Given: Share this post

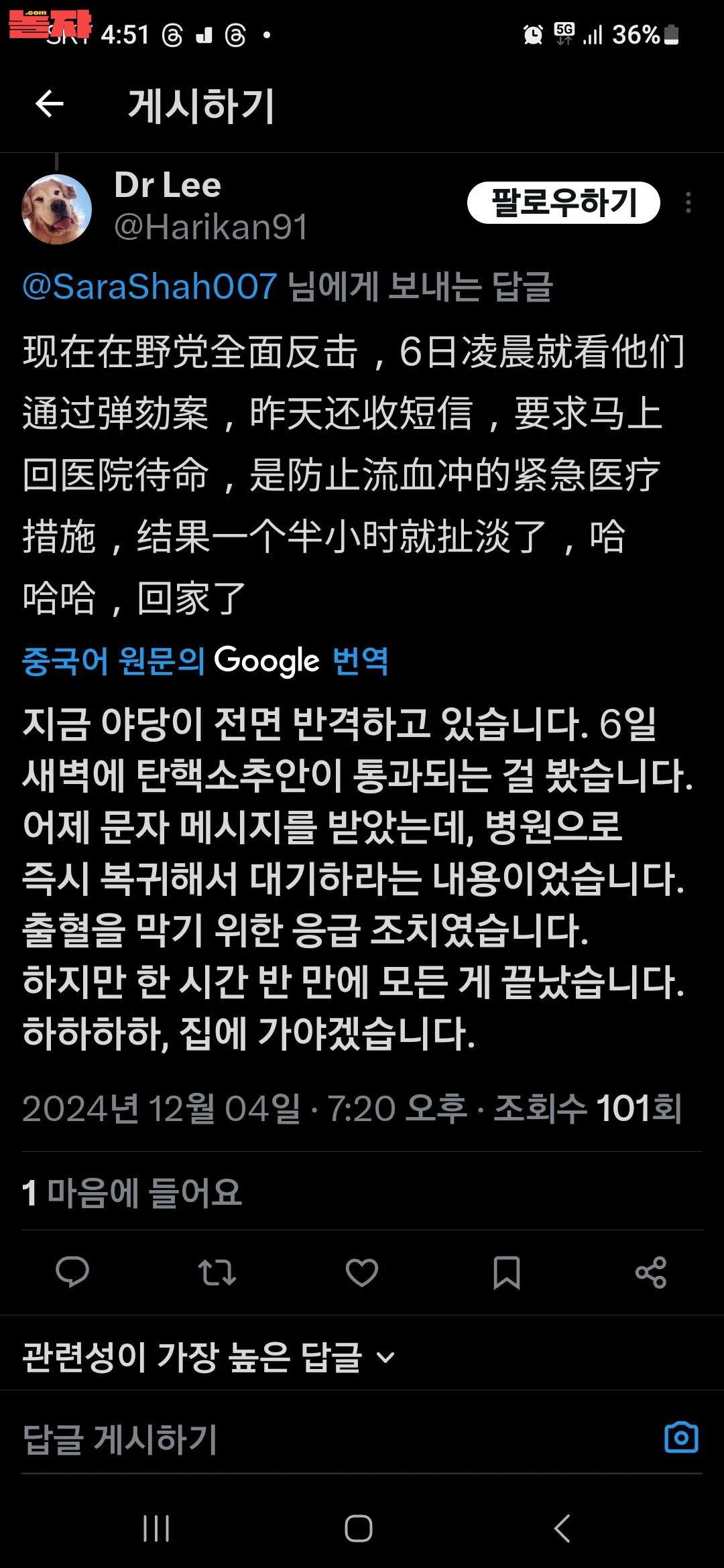Looking at the screenshot, I should click(650, 1272).
